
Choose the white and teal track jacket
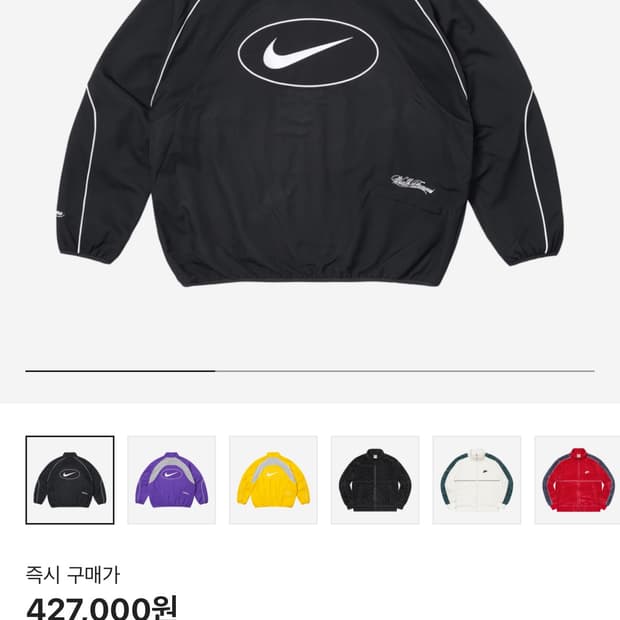(477, 480)
